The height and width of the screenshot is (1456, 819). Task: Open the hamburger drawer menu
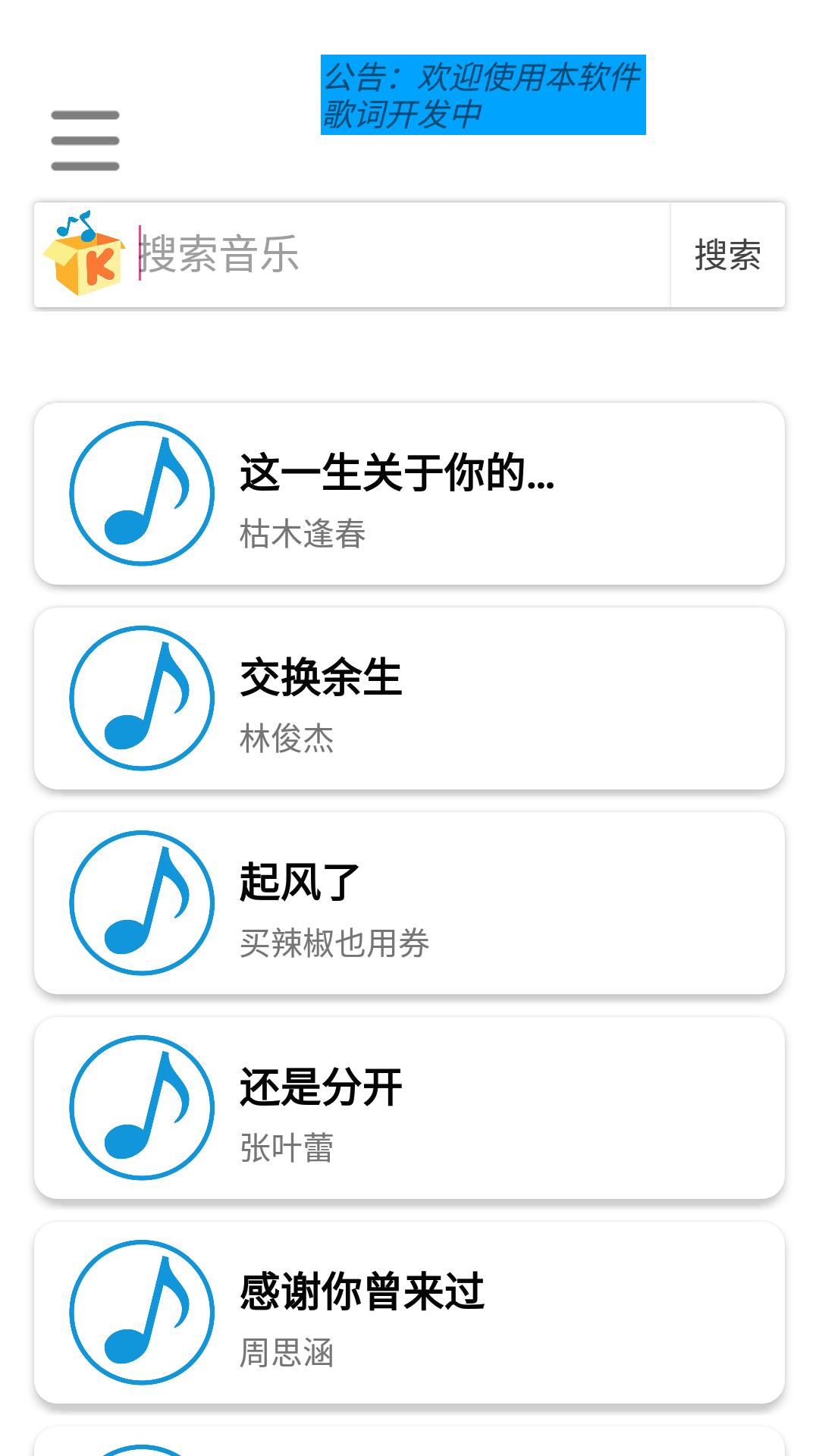coord(85,140)
